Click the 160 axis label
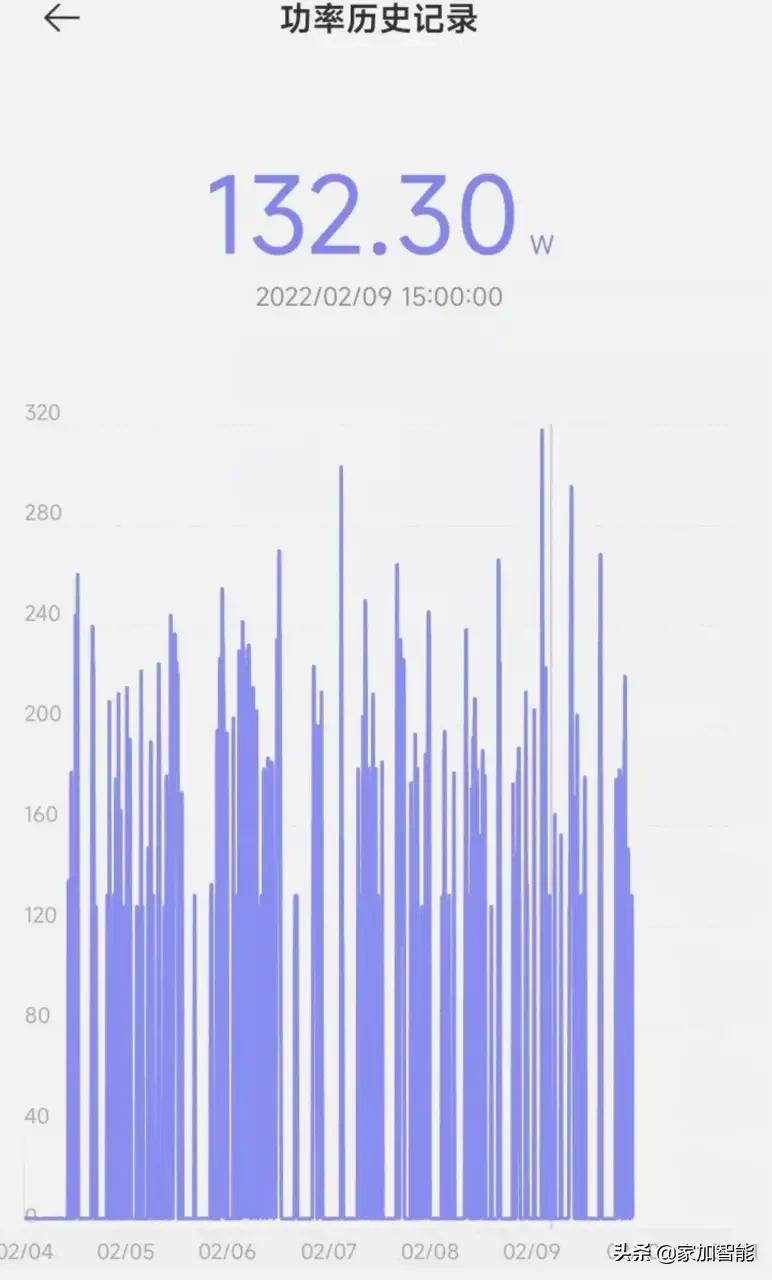This screenshot has width=772, height=1280. pyautogui.click(x=40, y=815)
